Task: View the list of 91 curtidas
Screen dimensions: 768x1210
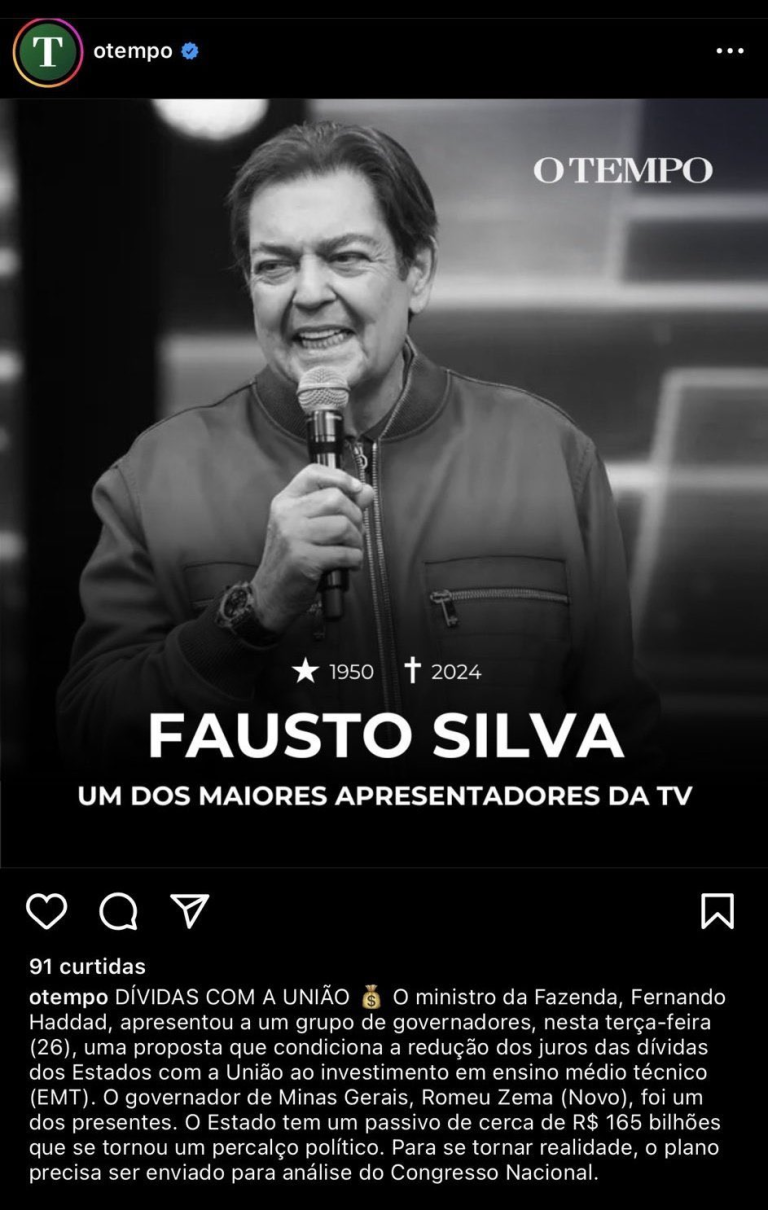Action: 87,966
